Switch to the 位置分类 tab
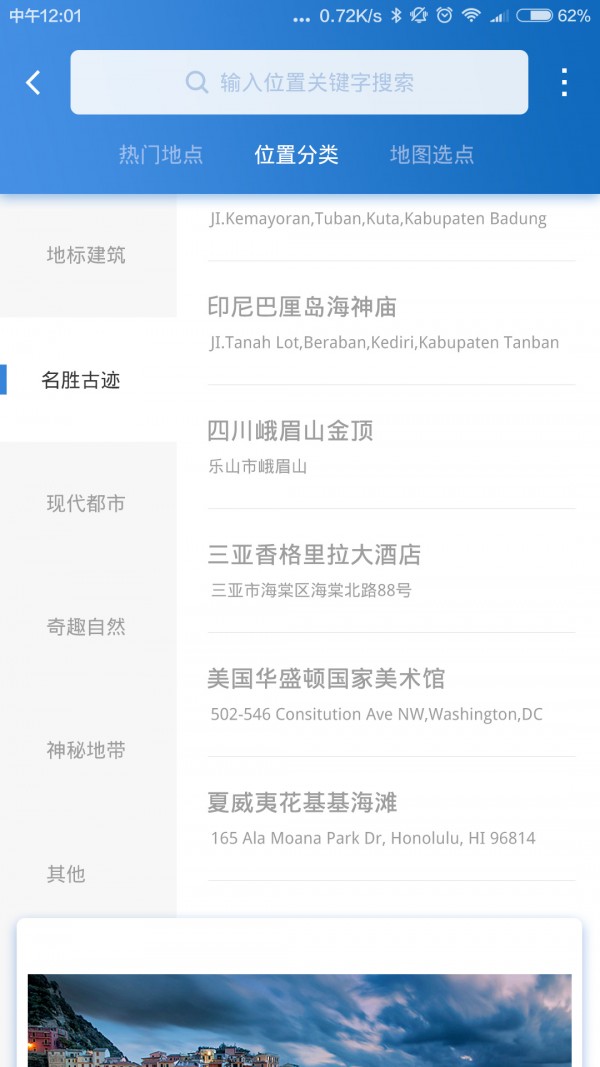Viewport: 600px width, 1067px height. [x=296, y=155]
